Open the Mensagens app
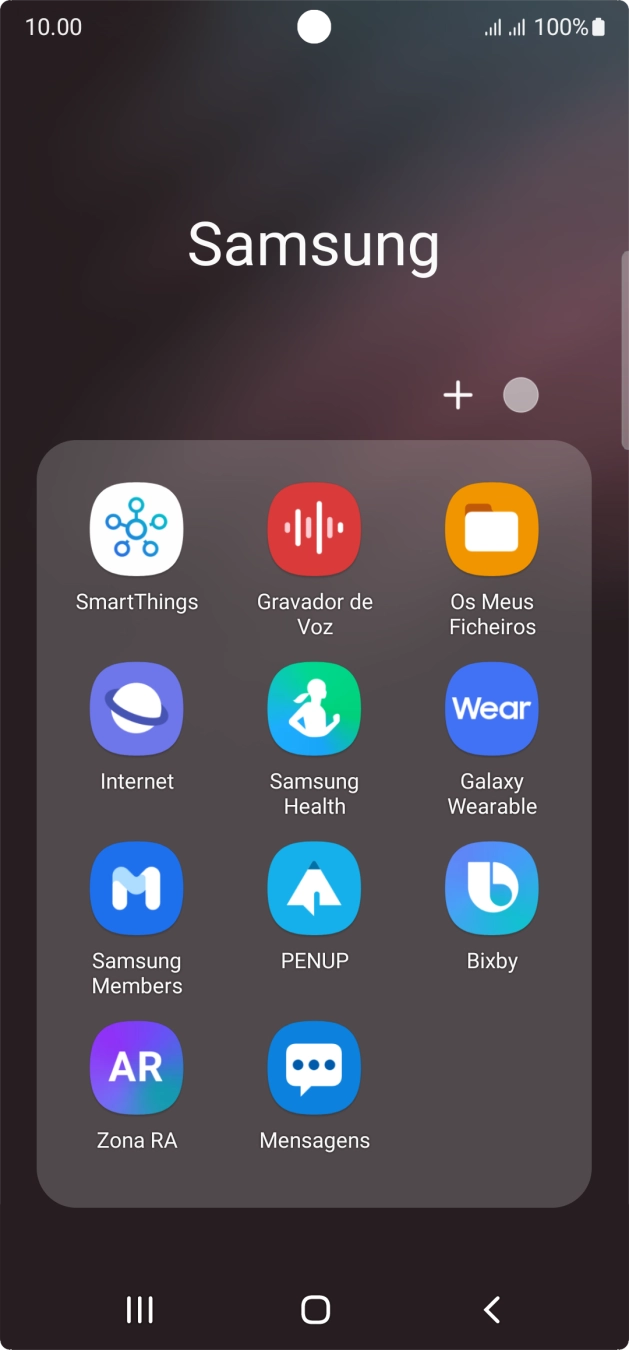The height and width of the screenshot is (1350, 629). point(314,1067)
